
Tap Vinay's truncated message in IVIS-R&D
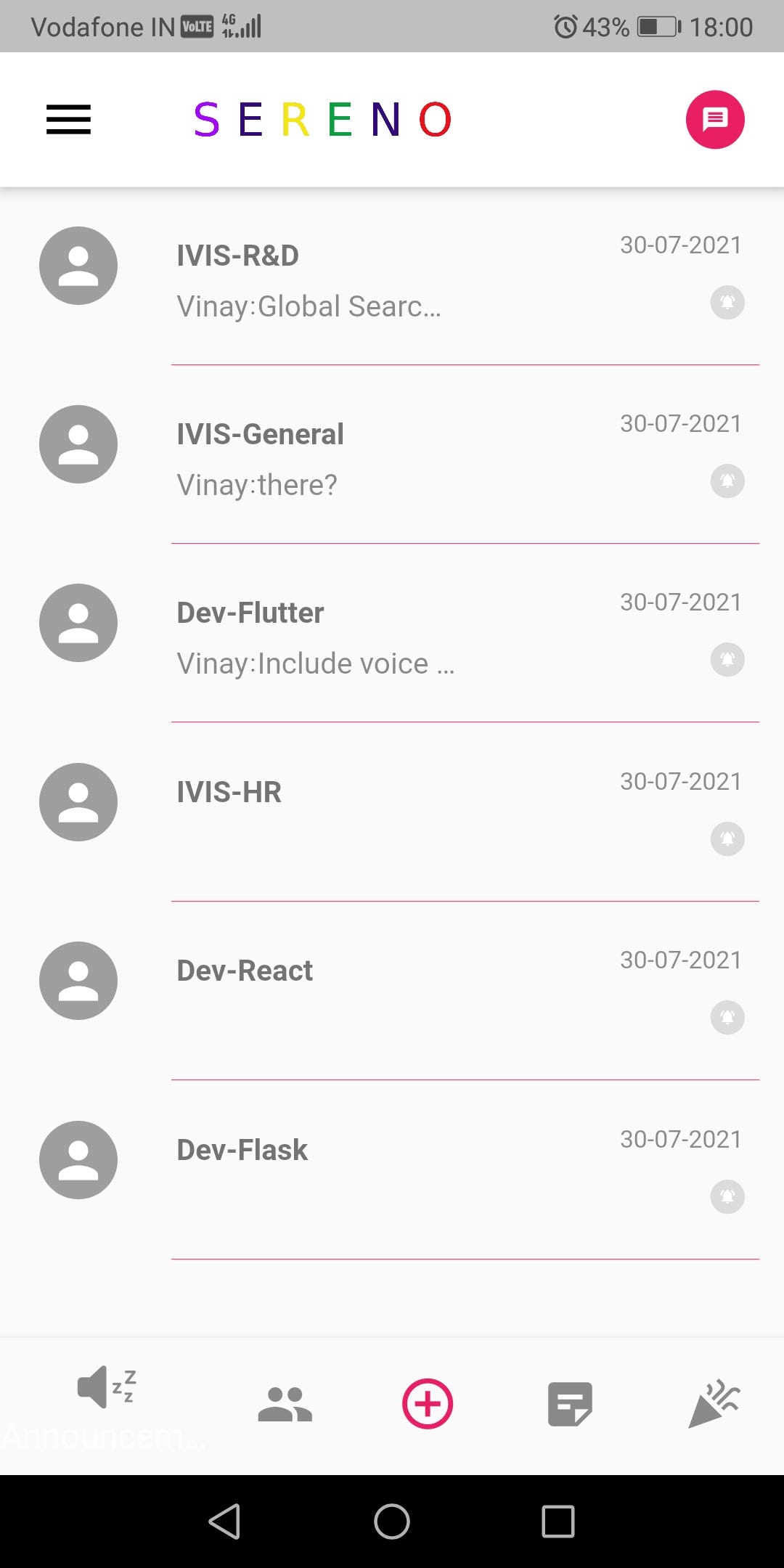point(309,306)
